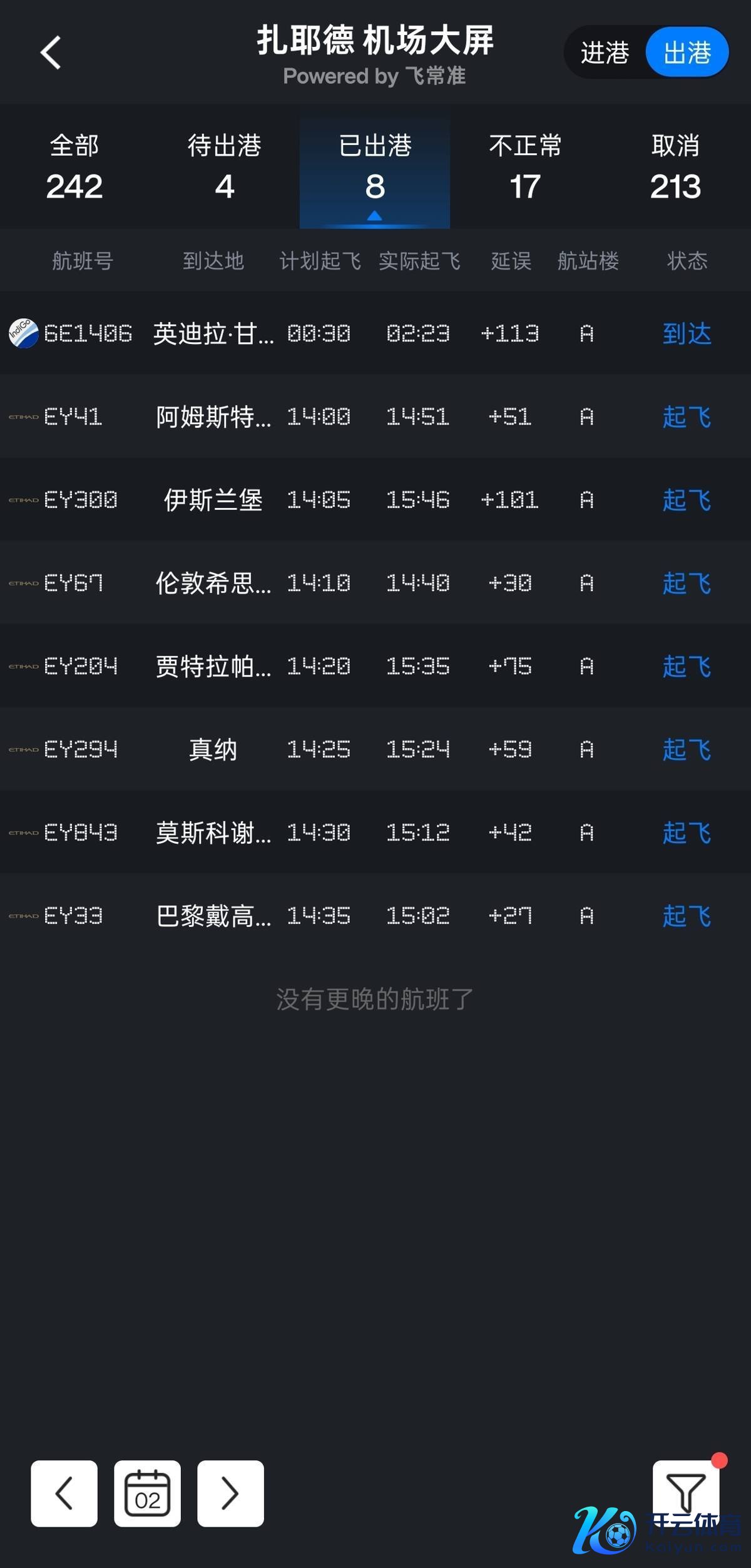
Task: Select the 出港 departures toggle
Action: (687, 53)
